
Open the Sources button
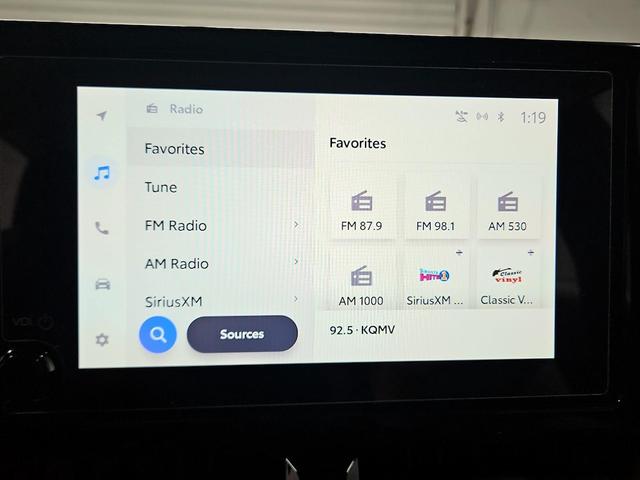pos(242,334)
